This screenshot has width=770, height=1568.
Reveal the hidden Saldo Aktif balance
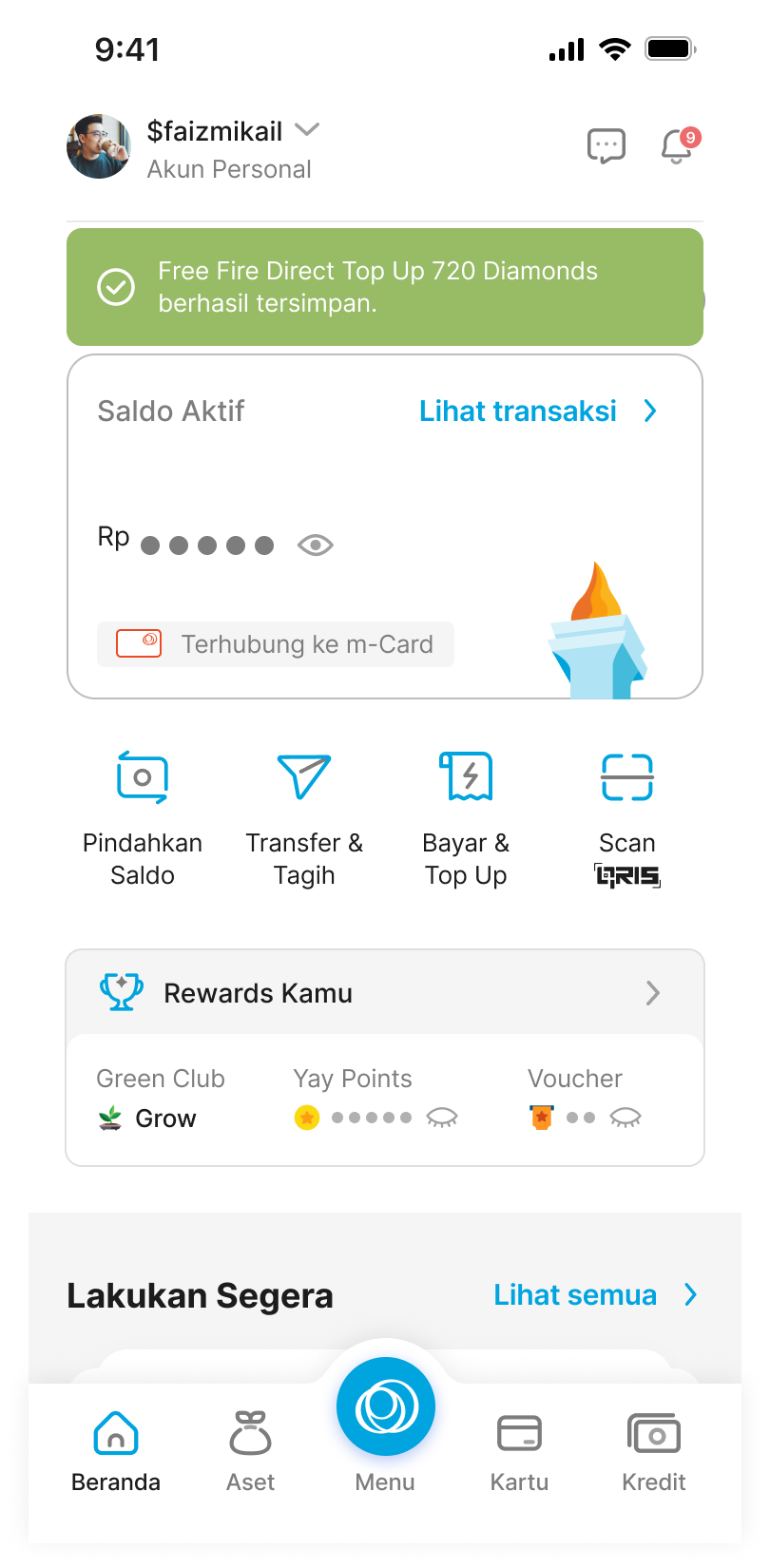coord(315,545)
